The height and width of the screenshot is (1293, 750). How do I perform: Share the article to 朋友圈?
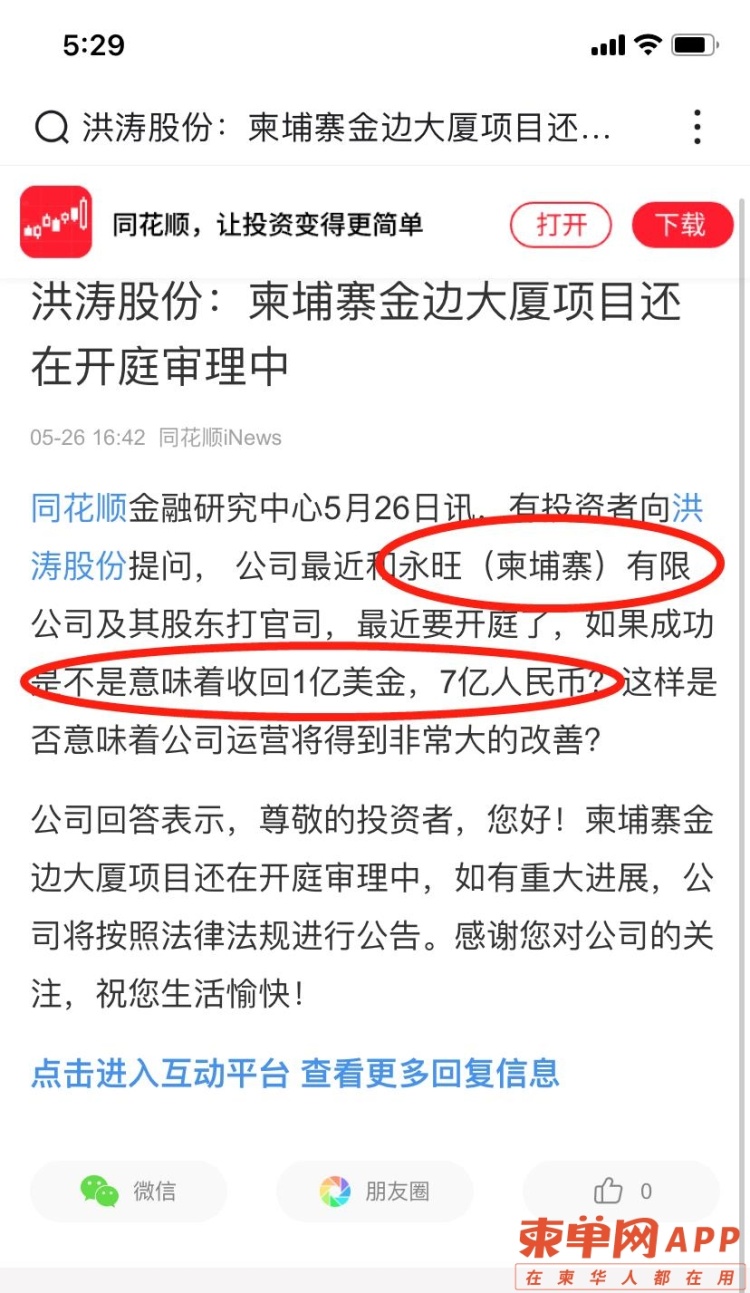375,1190
